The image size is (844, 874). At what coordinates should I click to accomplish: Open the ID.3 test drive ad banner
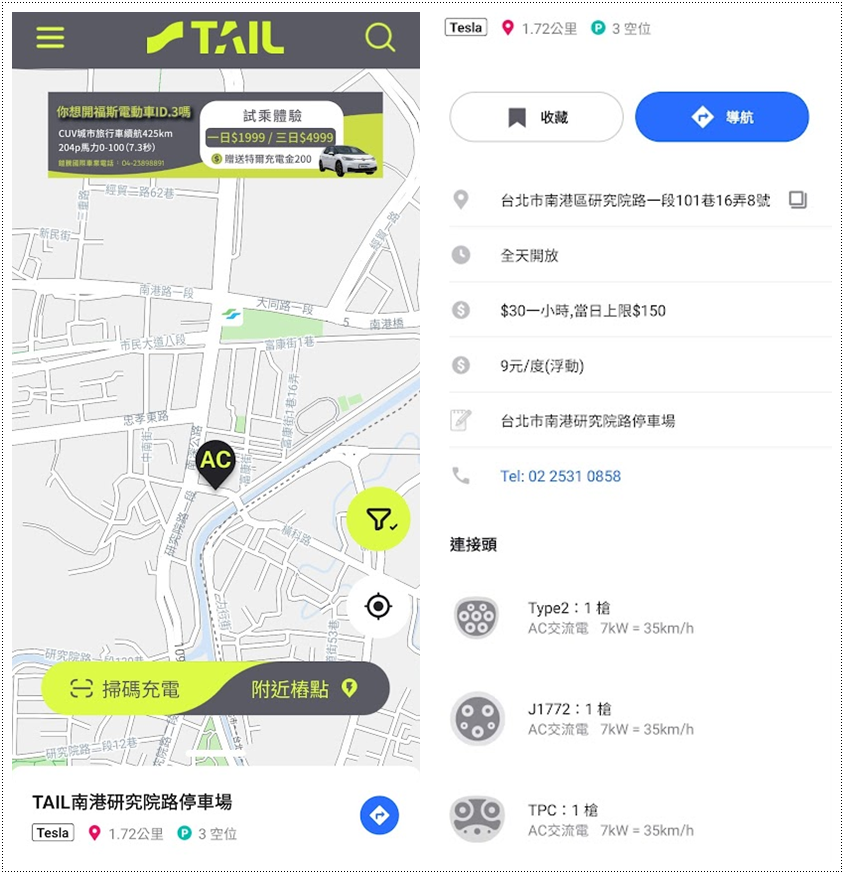tap(215, 135)
